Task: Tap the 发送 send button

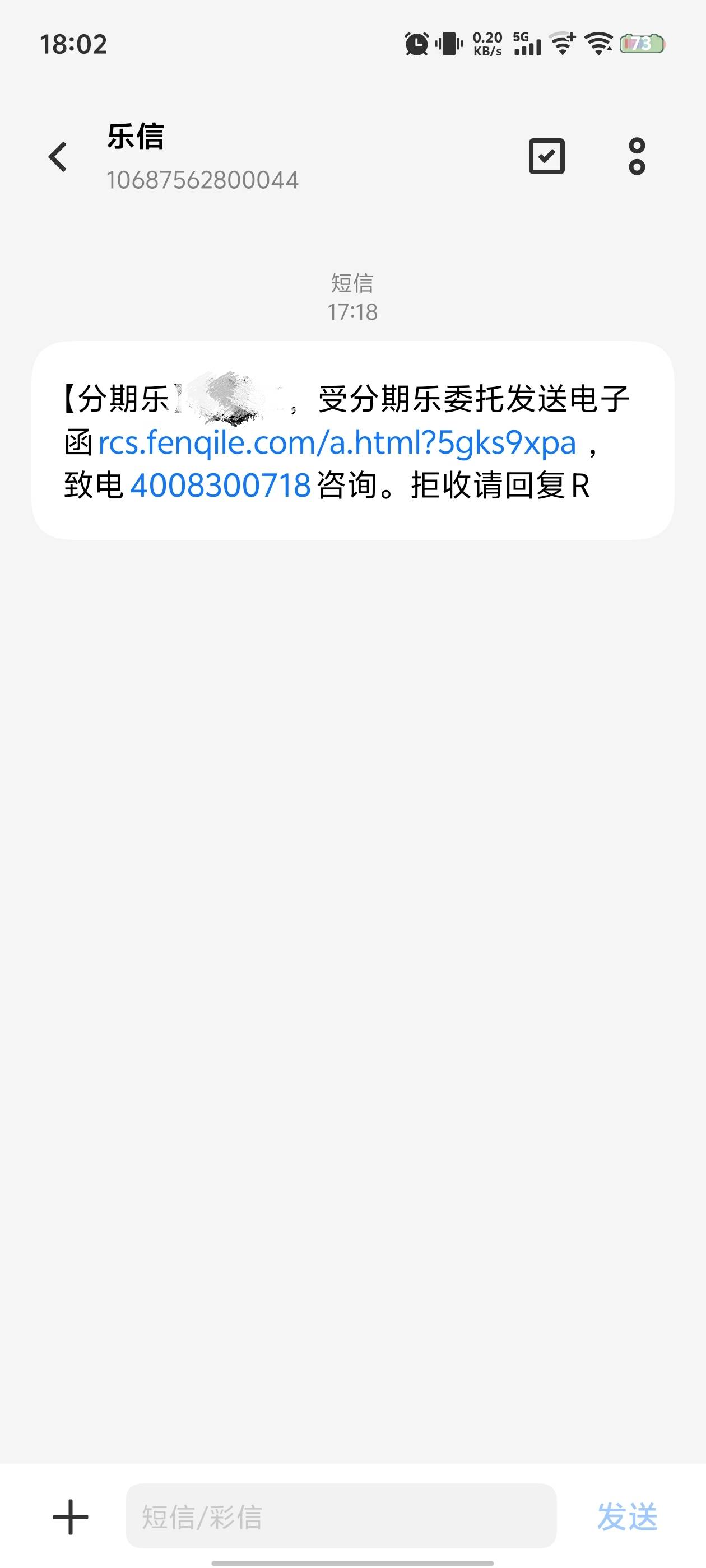Action: click(x=627, y=1516)
